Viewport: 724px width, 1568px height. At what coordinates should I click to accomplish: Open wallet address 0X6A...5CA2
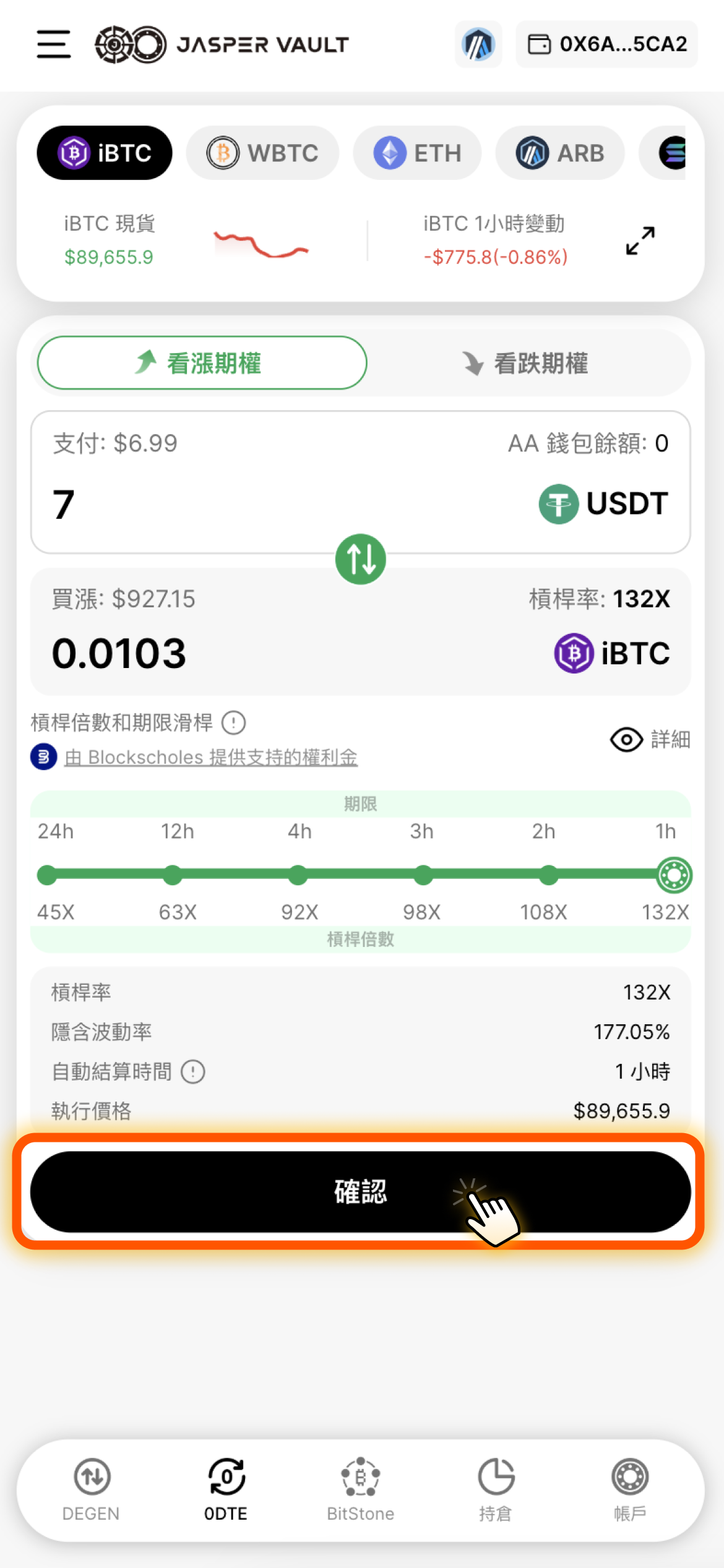point(607,45)
